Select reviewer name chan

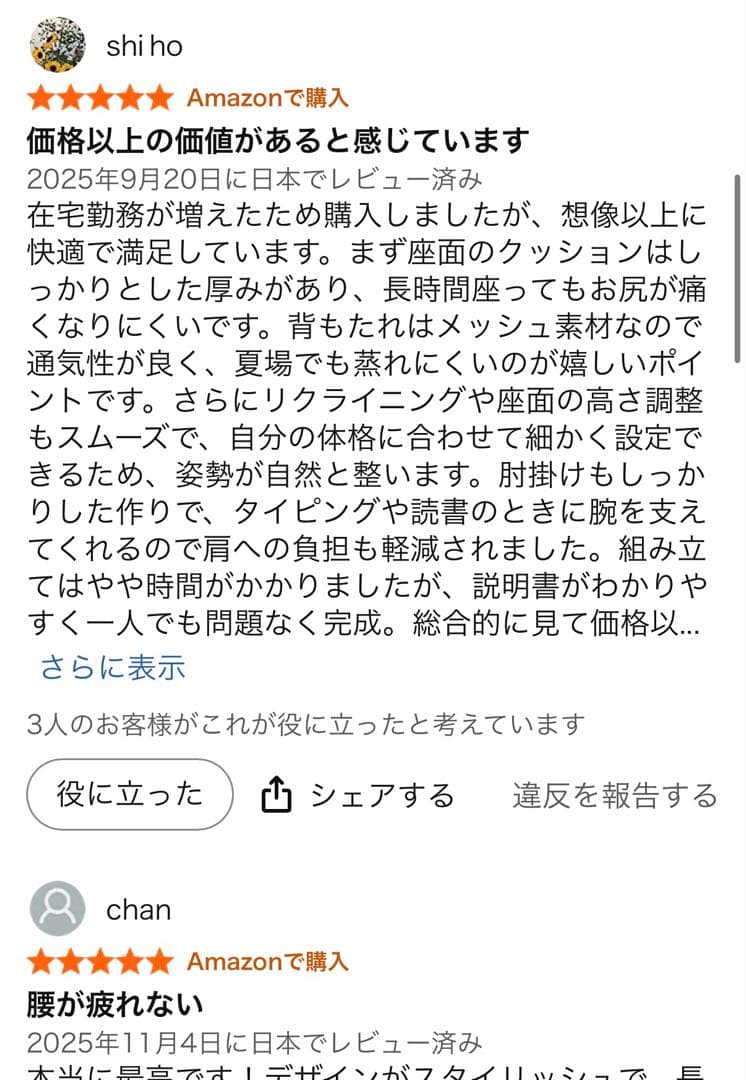[x=138, y=910]
